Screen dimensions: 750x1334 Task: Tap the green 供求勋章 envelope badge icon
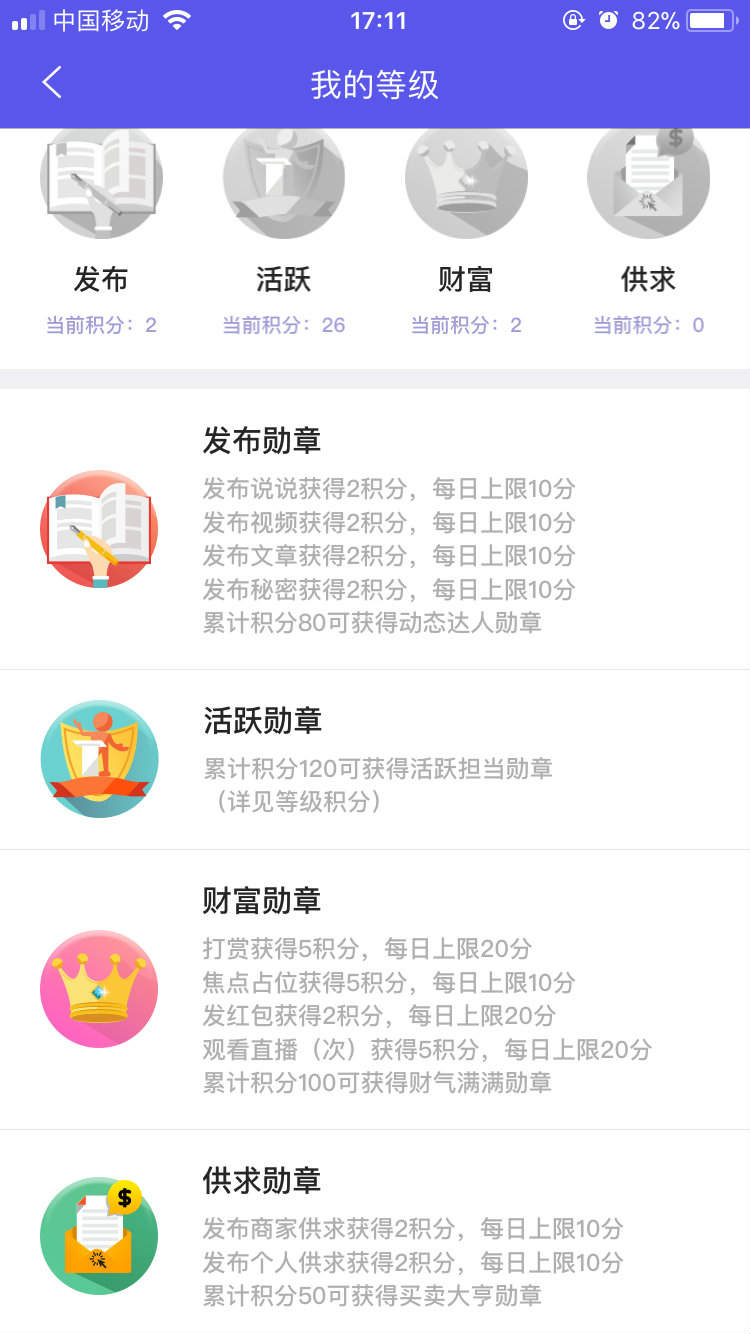99,1236
